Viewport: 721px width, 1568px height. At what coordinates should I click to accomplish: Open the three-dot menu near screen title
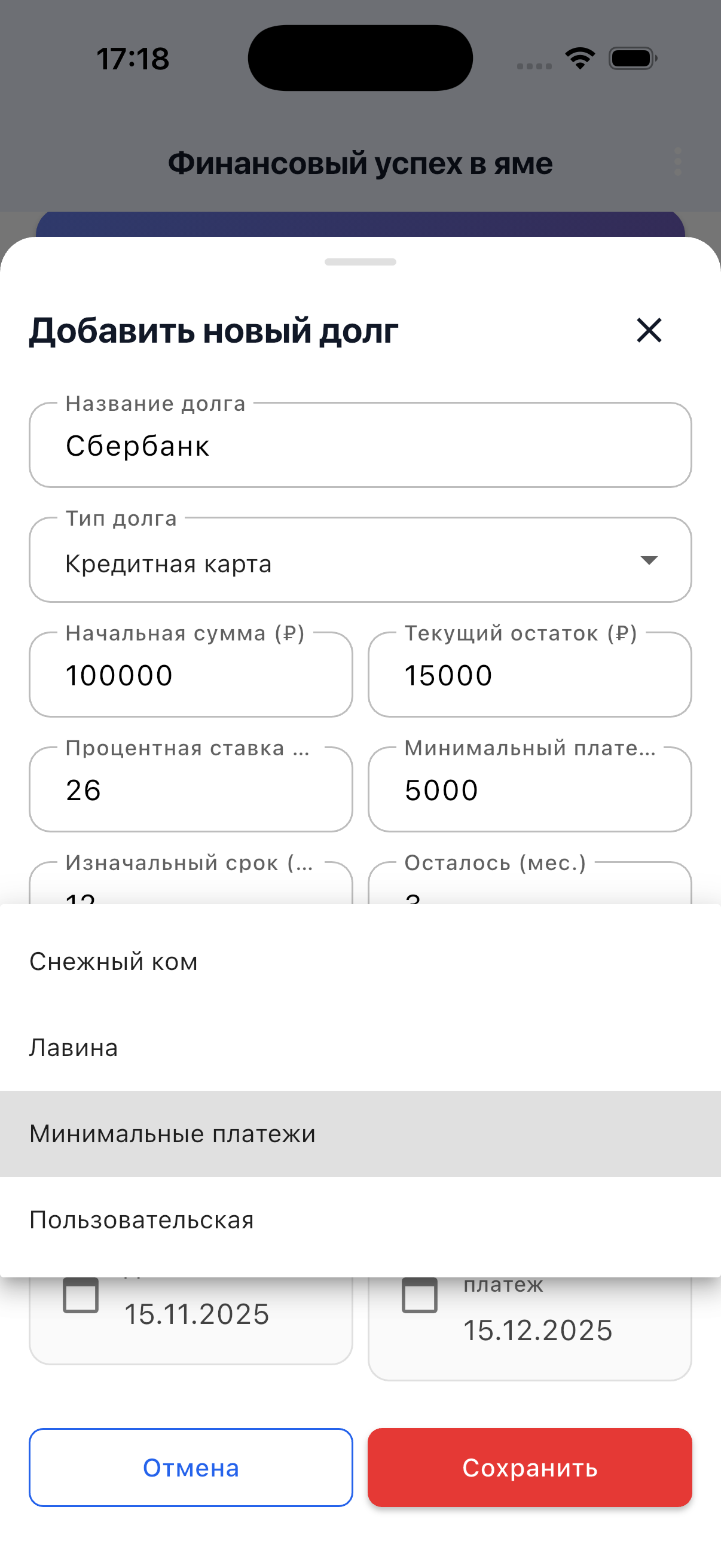point(678,161)
